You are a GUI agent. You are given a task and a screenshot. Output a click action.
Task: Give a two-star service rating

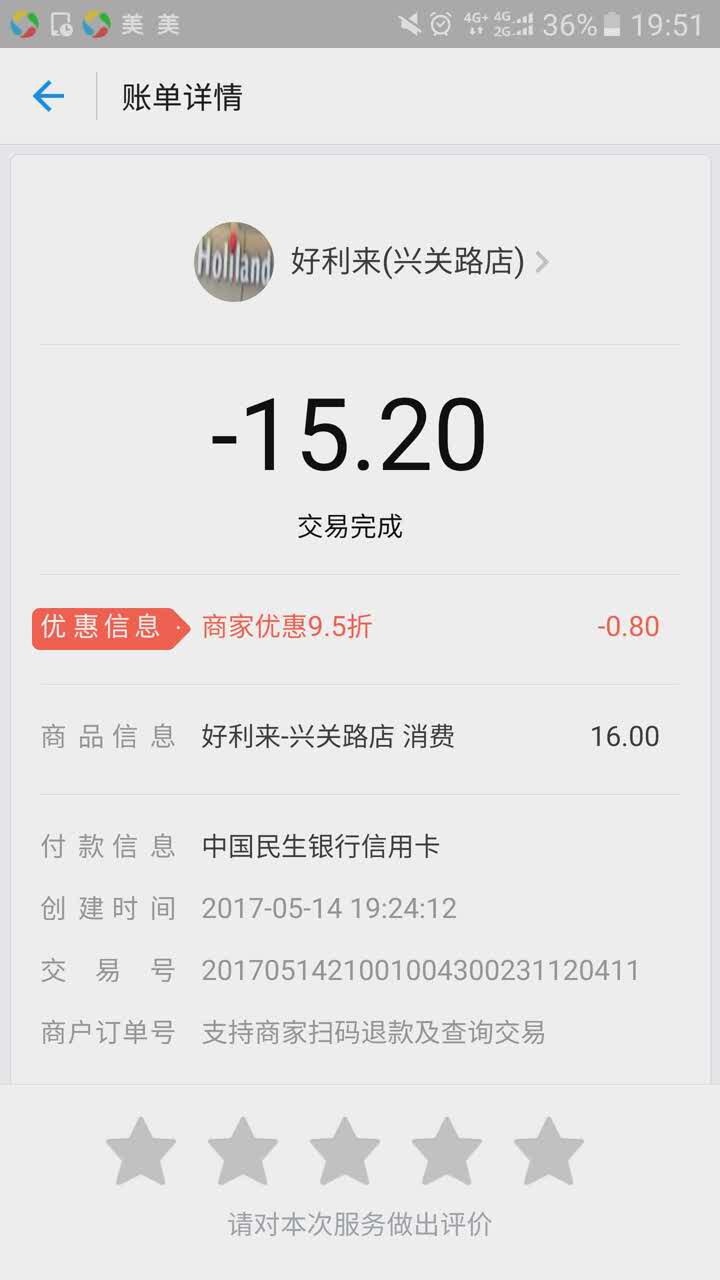243,1152
